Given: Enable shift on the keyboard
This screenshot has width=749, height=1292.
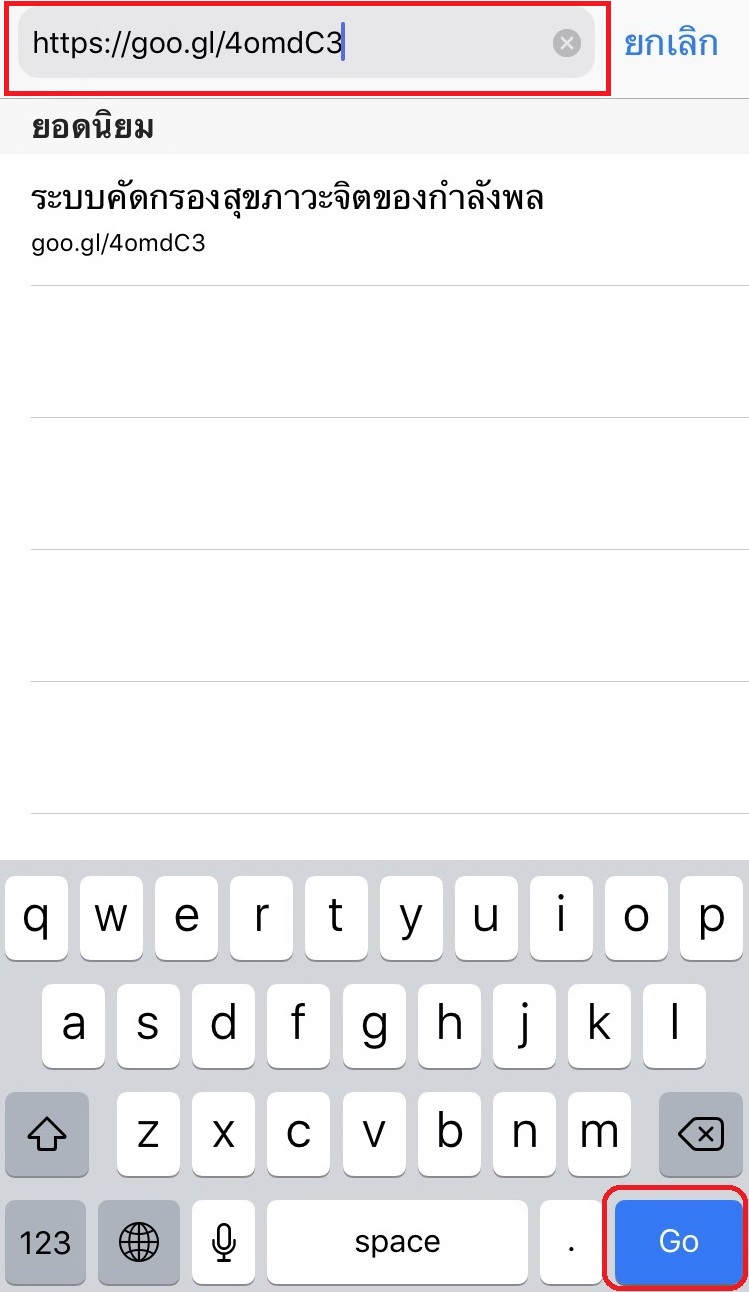Looking at the screenshot, I should pyautogui.click(x=47, y=1133).
